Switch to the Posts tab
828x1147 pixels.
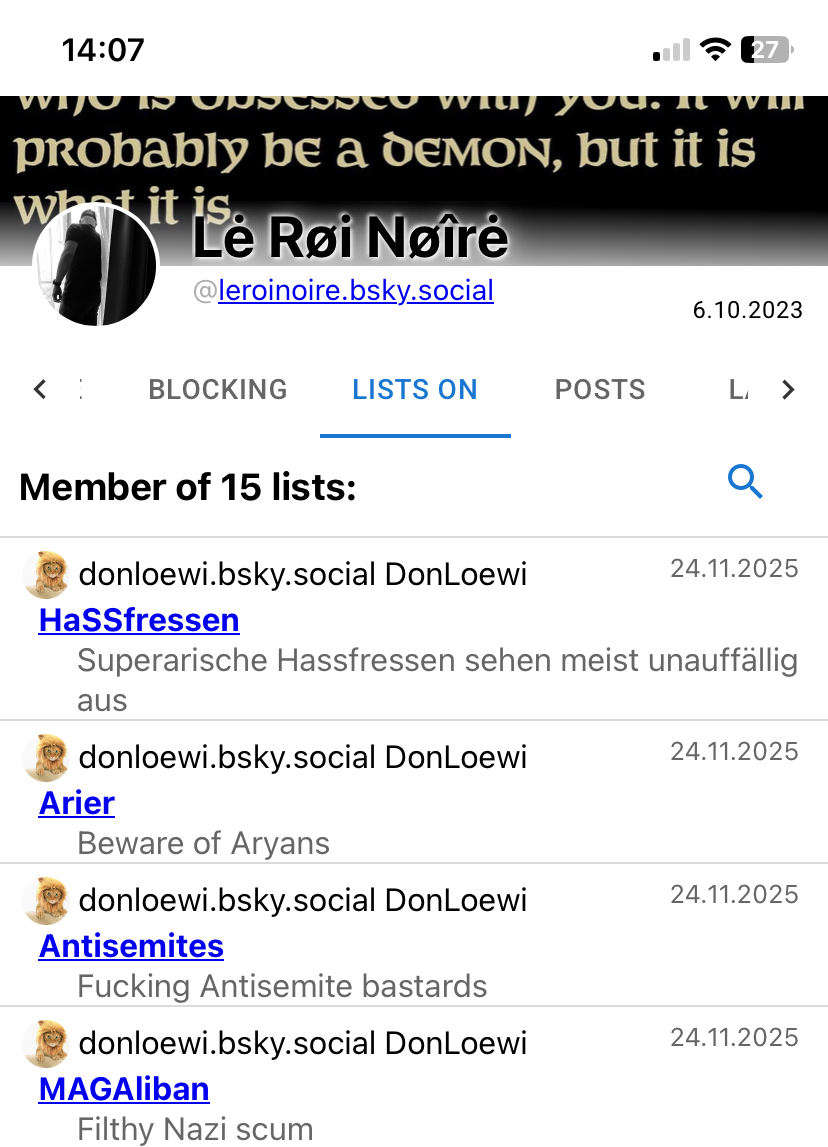tap(600, 390)
